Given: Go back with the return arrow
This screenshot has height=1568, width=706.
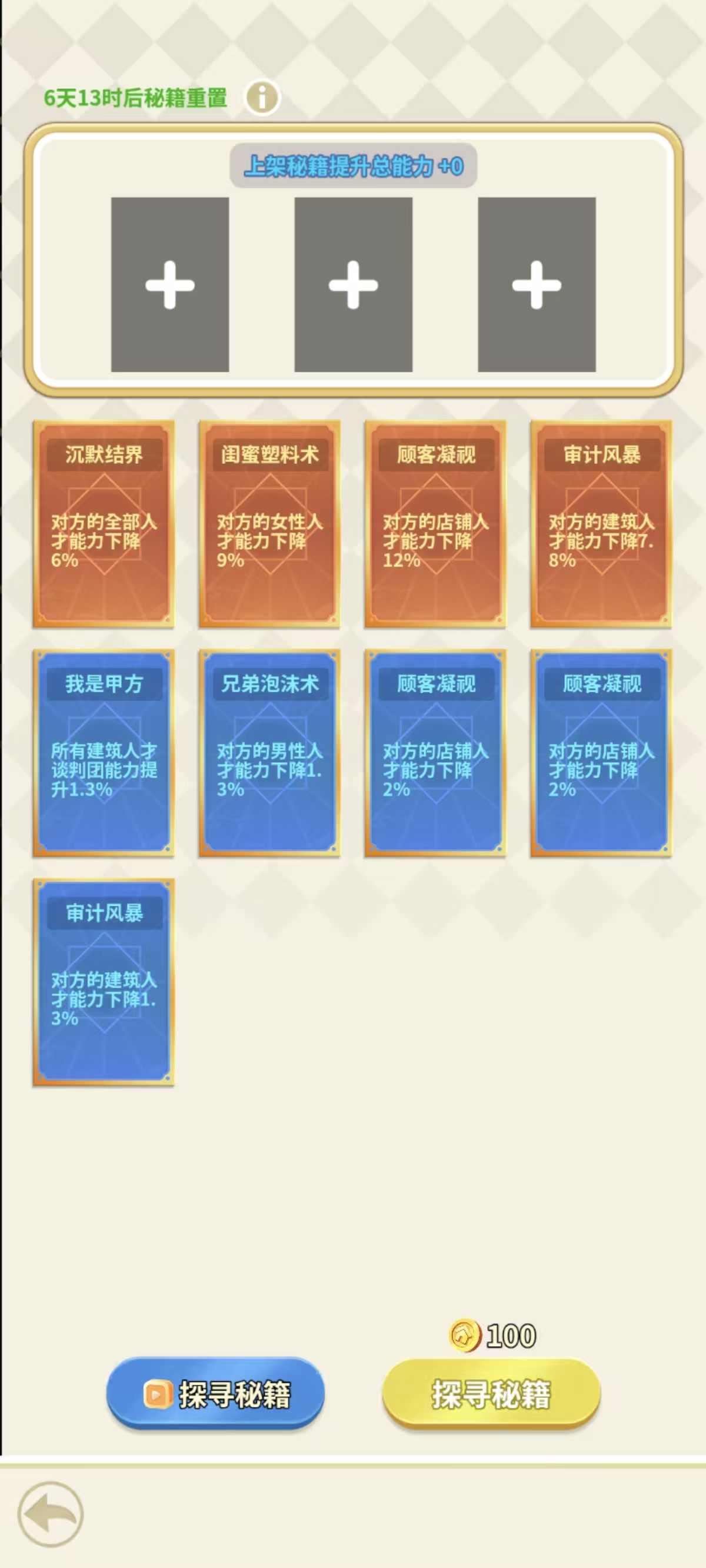Looking at the screenshot, I should pyautogui.click(x=51, y=1514).
